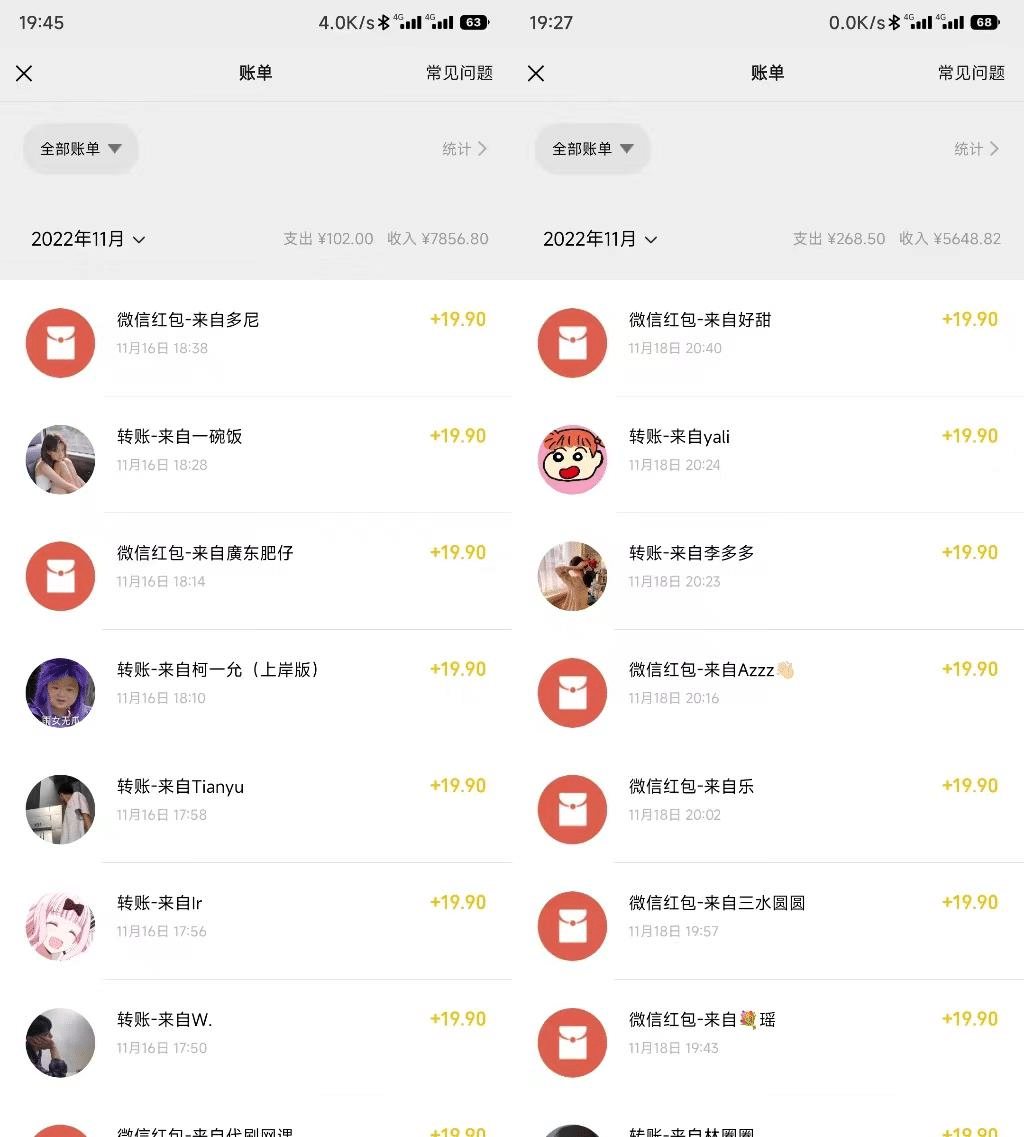Open the red envelope from 廣東肥仔
Viewport: 1024px width, 1137px height.
(60, 576)
